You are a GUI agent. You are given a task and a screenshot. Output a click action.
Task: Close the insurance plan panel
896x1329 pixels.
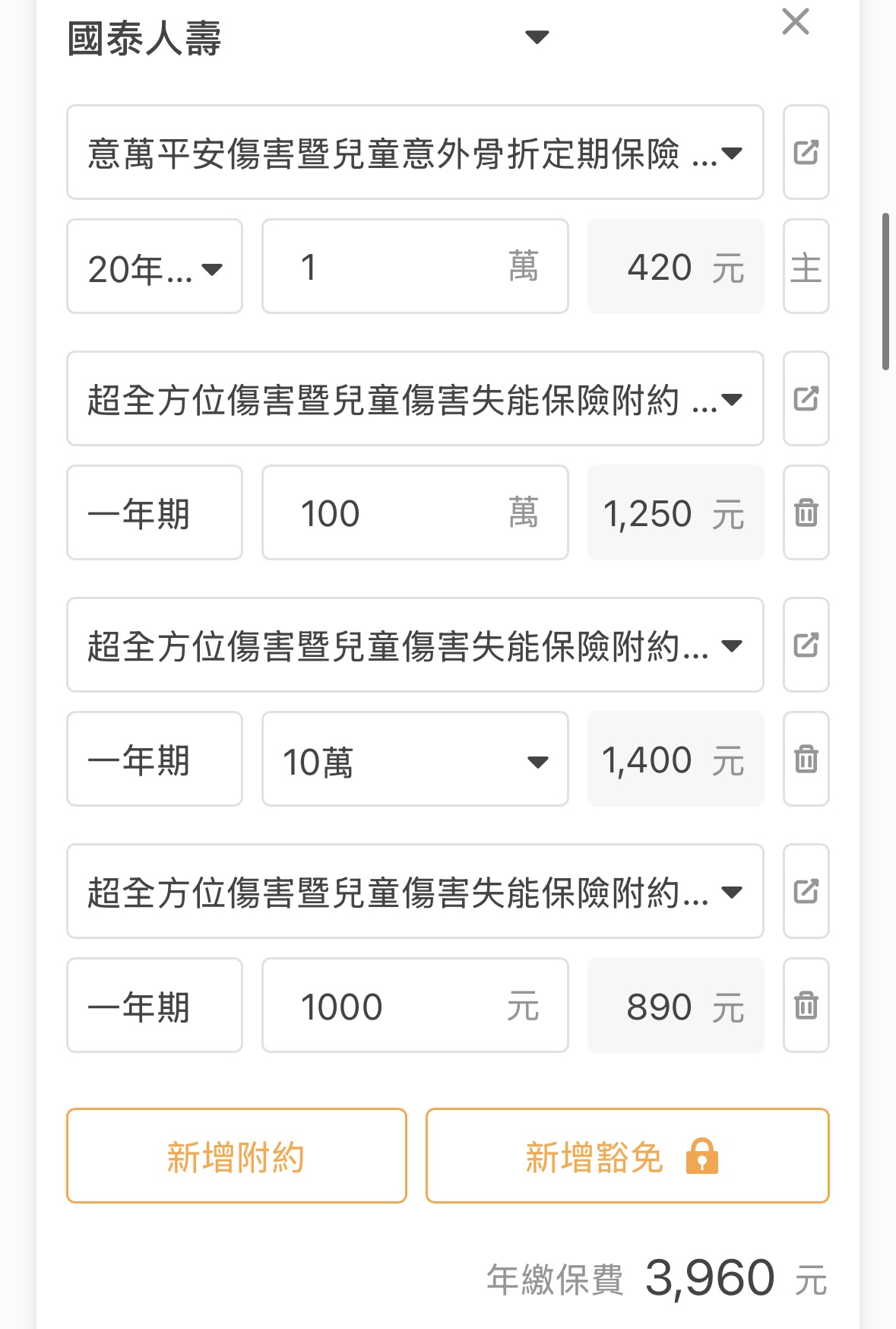coord(795,22)
